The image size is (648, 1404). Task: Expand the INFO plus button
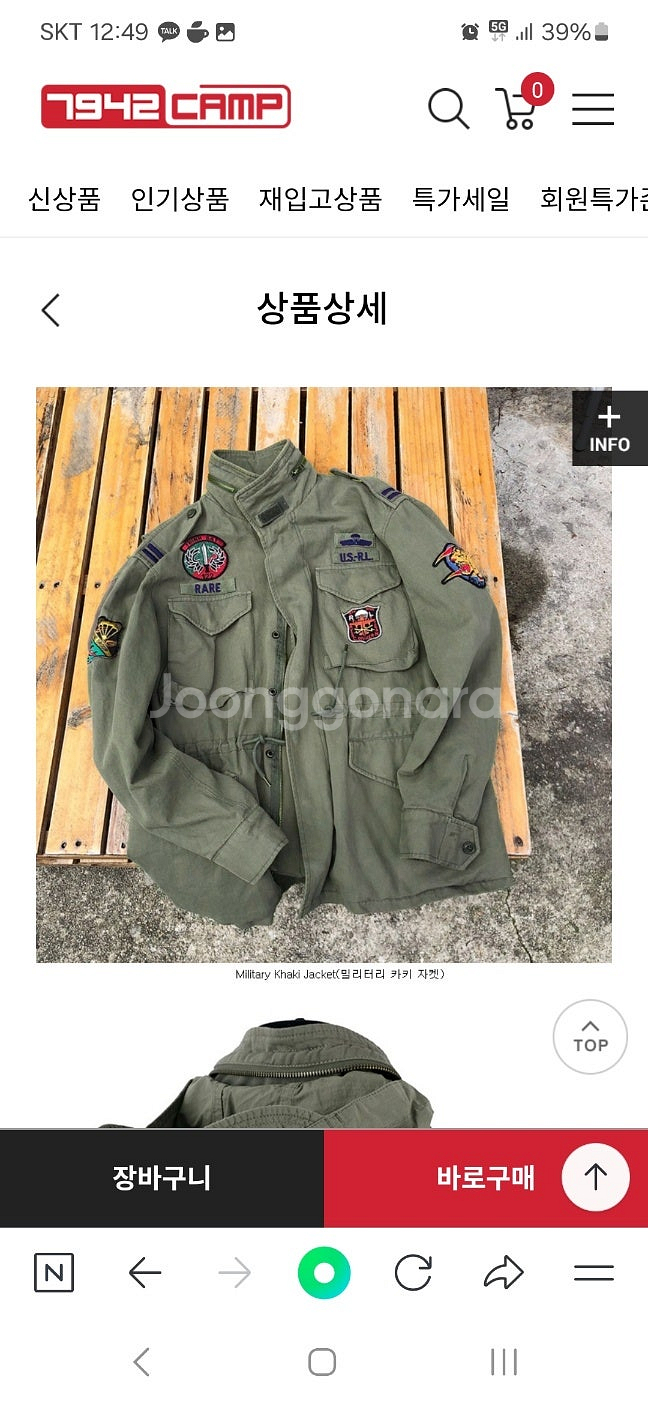pyautogui.click(x=609, y=428)
